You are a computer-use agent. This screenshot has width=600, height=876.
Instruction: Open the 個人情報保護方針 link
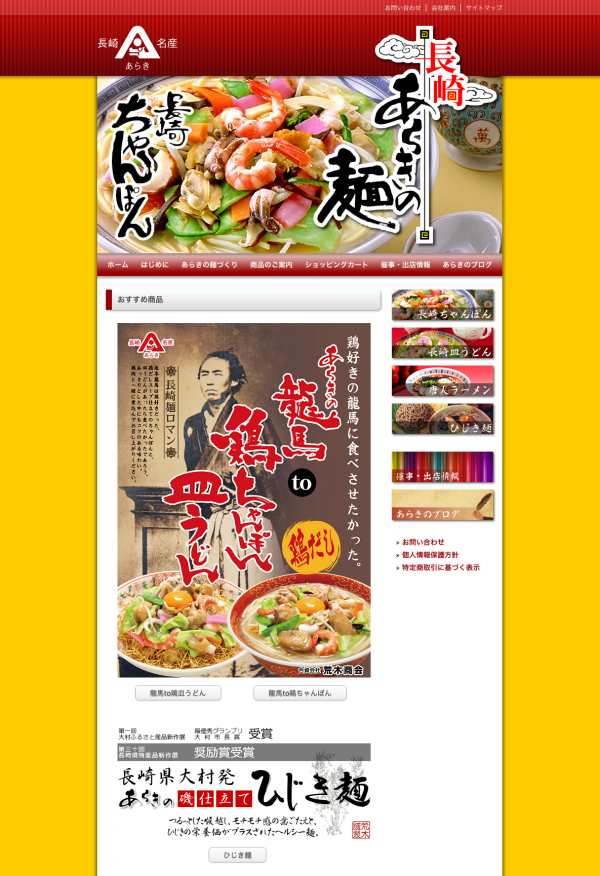pyautogui.click(x=430, y=555)
